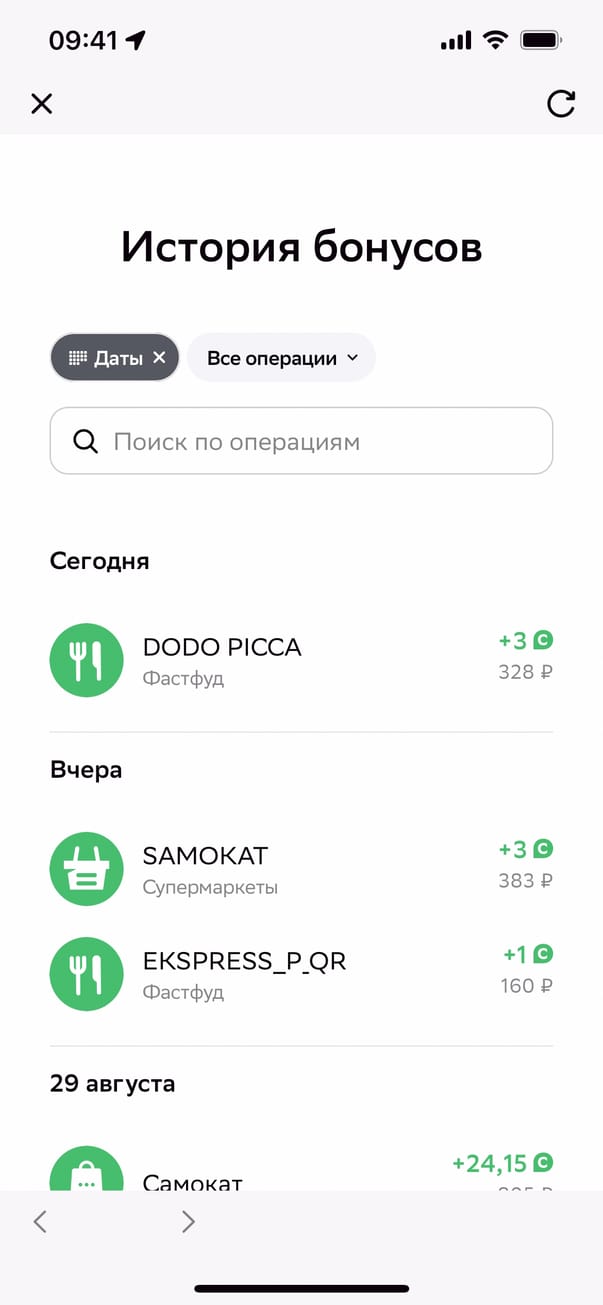
Task: Open the SAMOKAT supermarket transaction
Action: [x=301, y=870]
